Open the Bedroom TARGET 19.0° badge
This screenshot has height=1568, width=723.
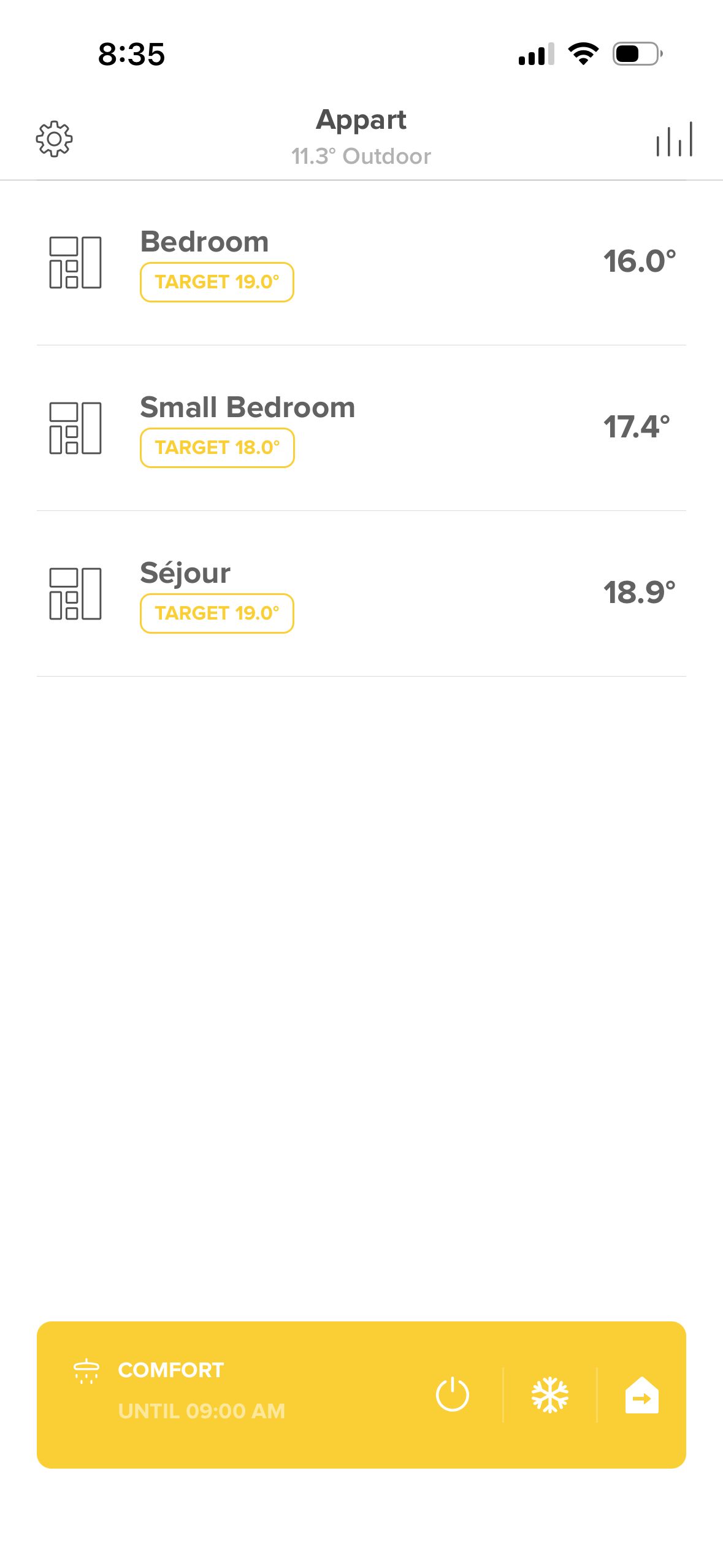tap(217, 282)
